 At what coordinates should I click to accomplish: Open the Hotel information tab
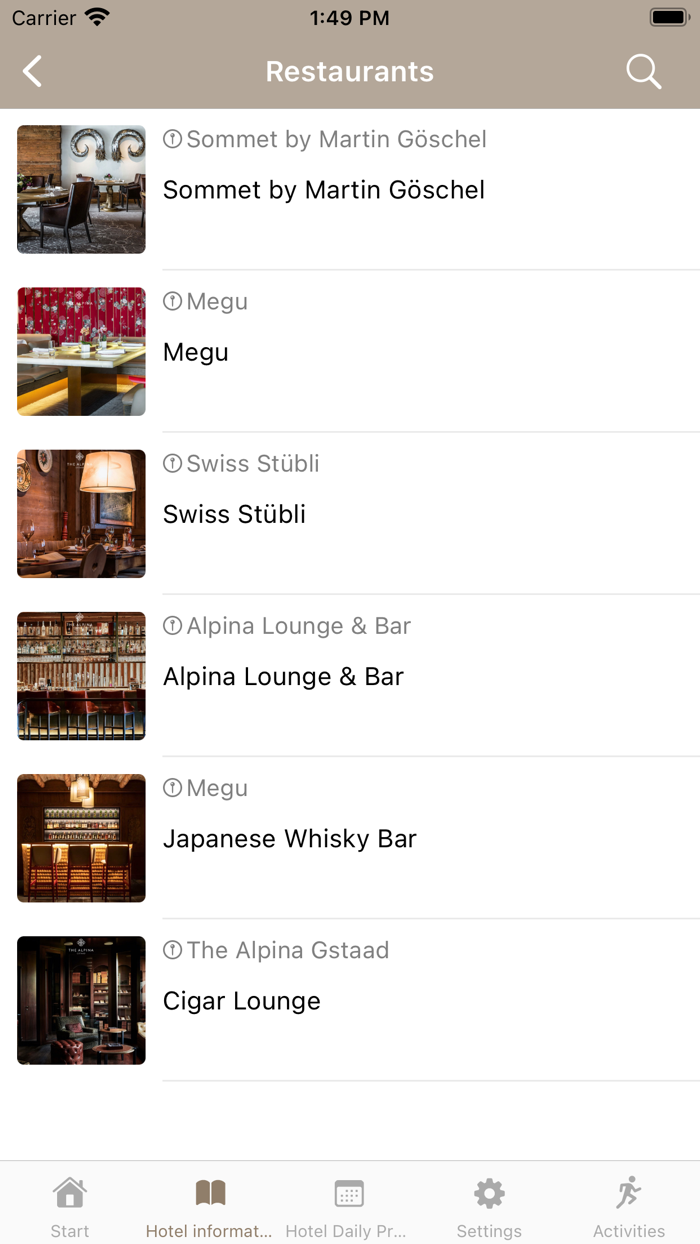209,1207
